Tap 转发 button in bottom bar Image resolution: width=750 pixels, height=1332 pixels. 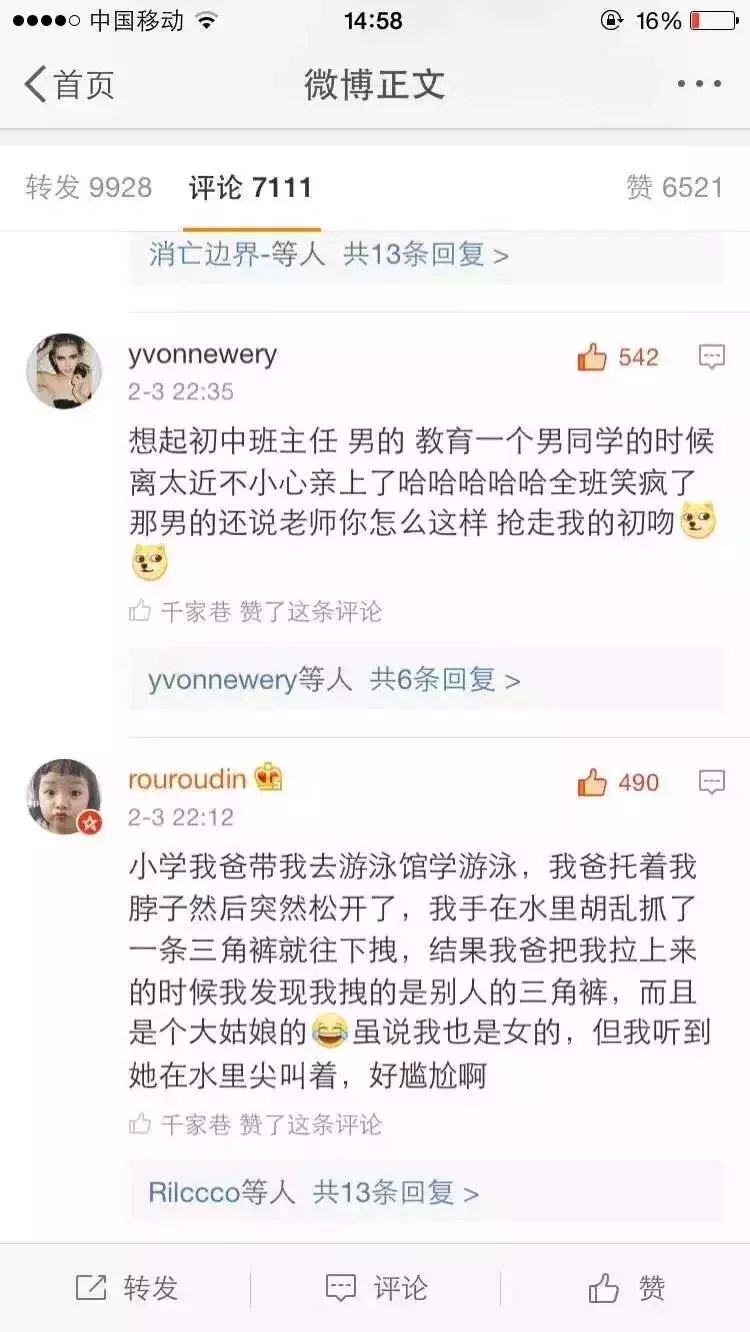pos(126,1288)
